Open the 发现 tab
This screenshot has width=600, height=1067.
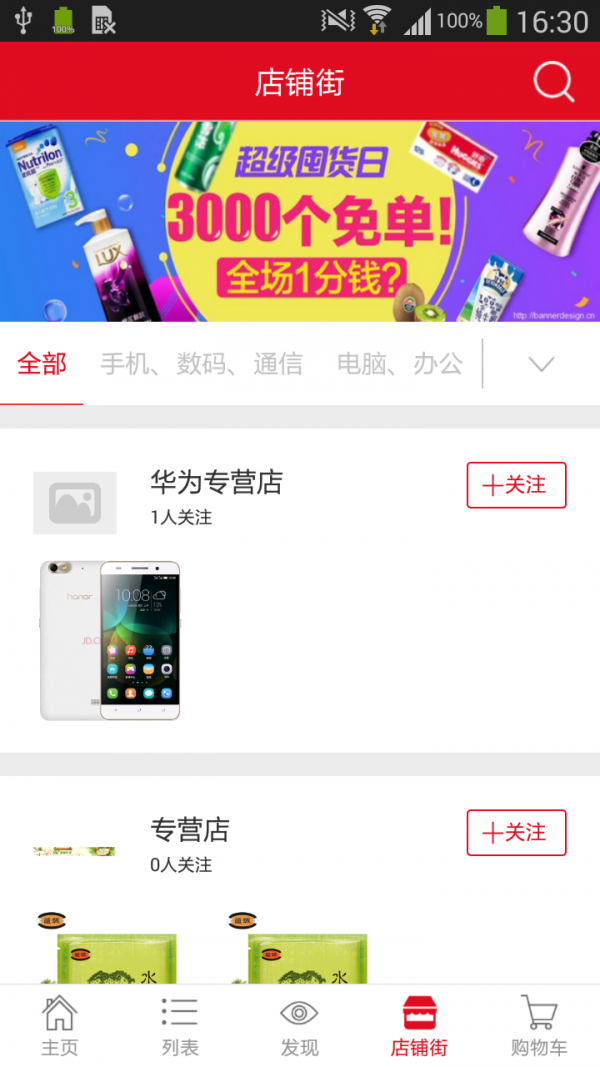[299, 1026]
